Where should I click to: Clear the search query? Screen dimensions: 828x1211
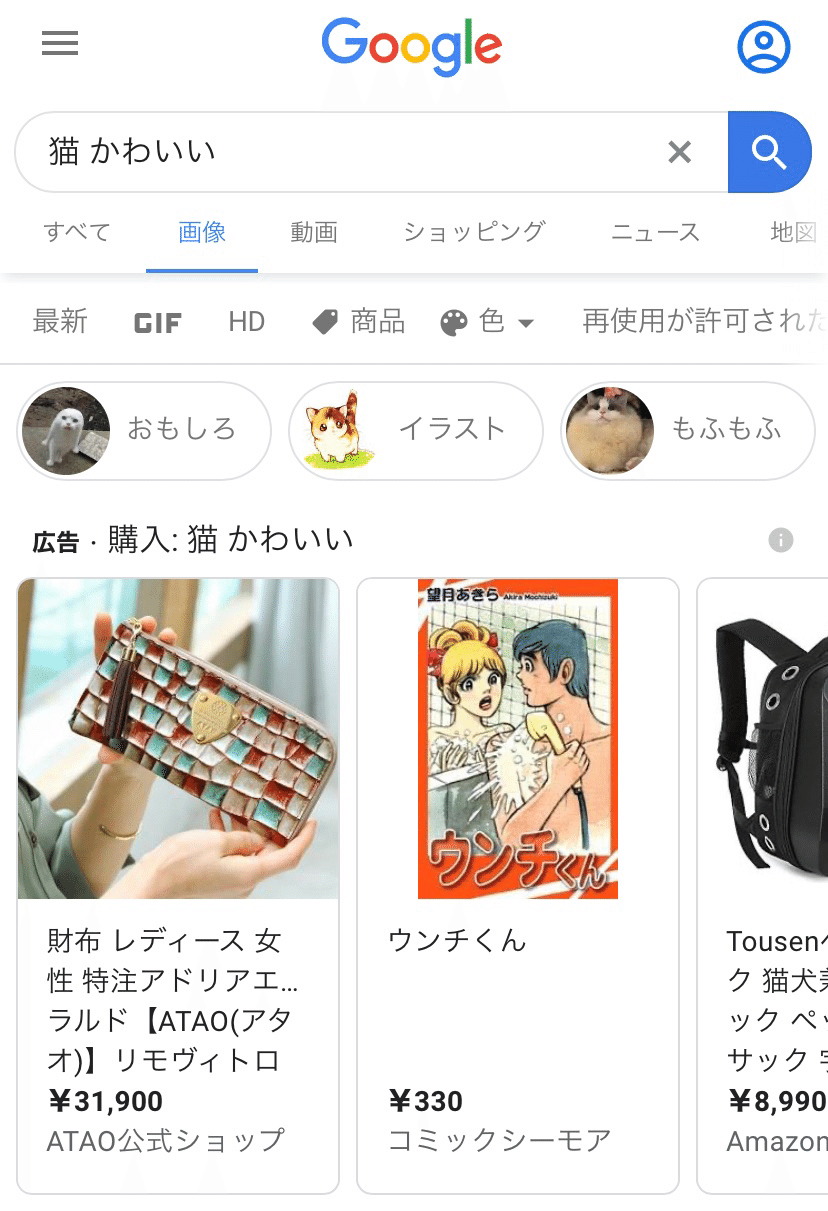680,152
